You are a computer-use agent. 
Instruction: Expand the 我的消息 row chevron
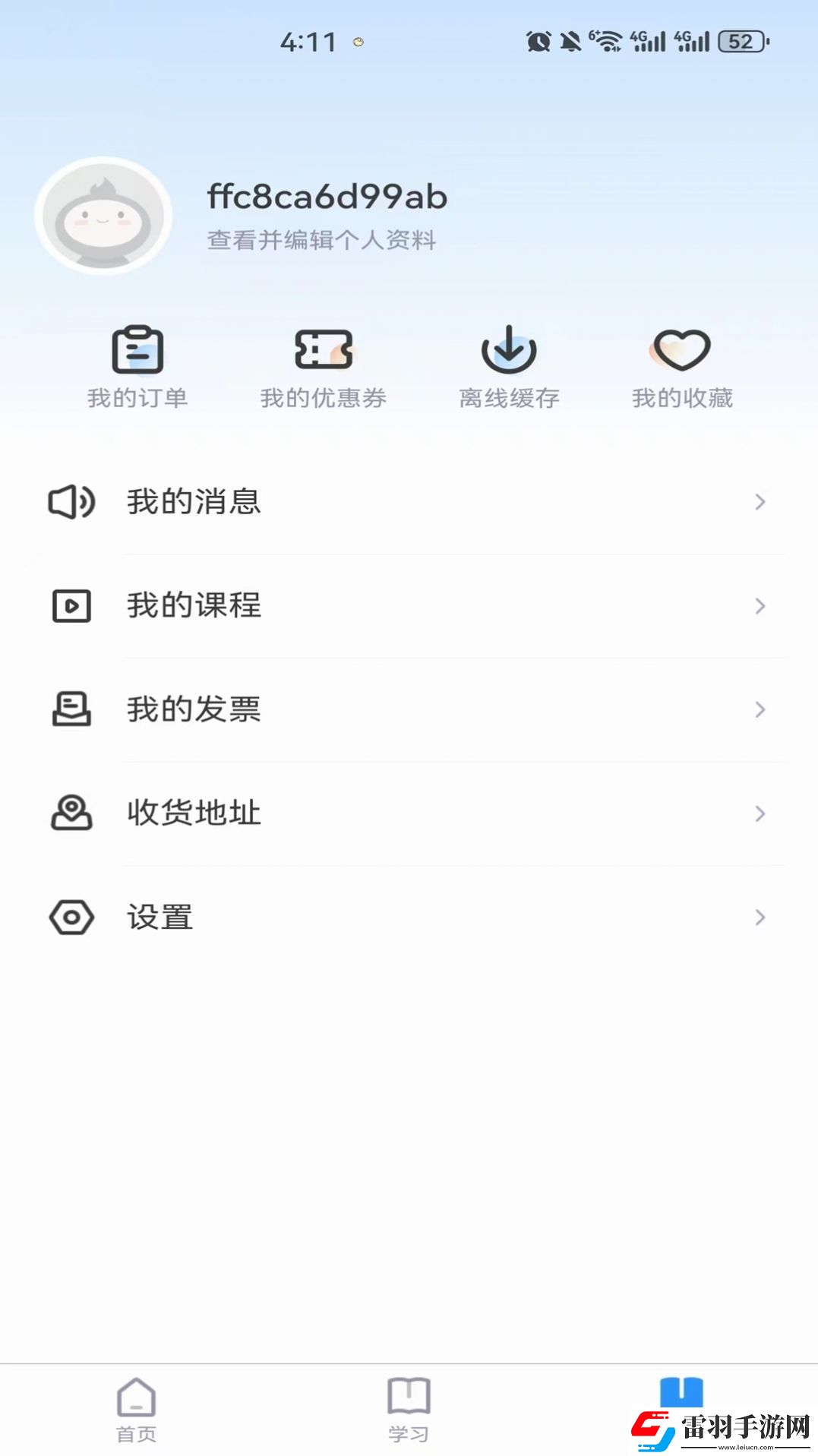pyautogui.click(x=760, y=501)
